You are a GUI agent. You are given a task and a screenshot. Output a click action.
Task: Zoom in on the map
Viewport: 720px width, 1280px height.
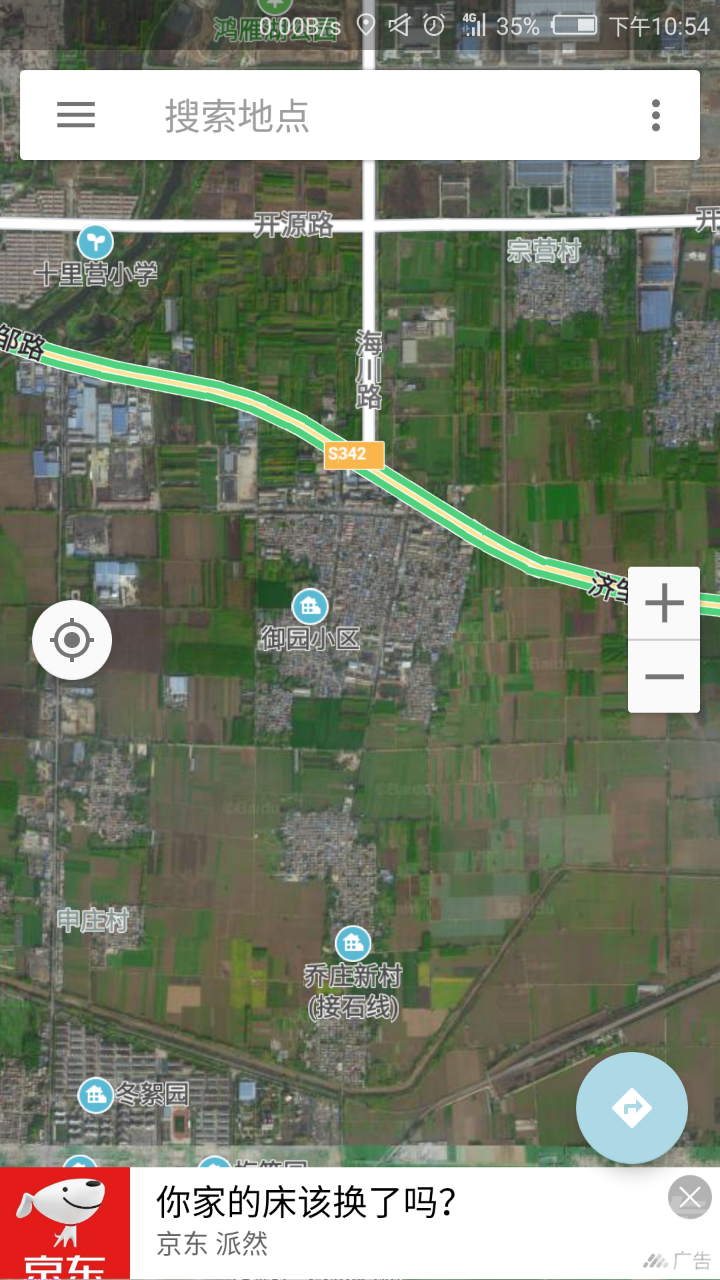(664, 604)
